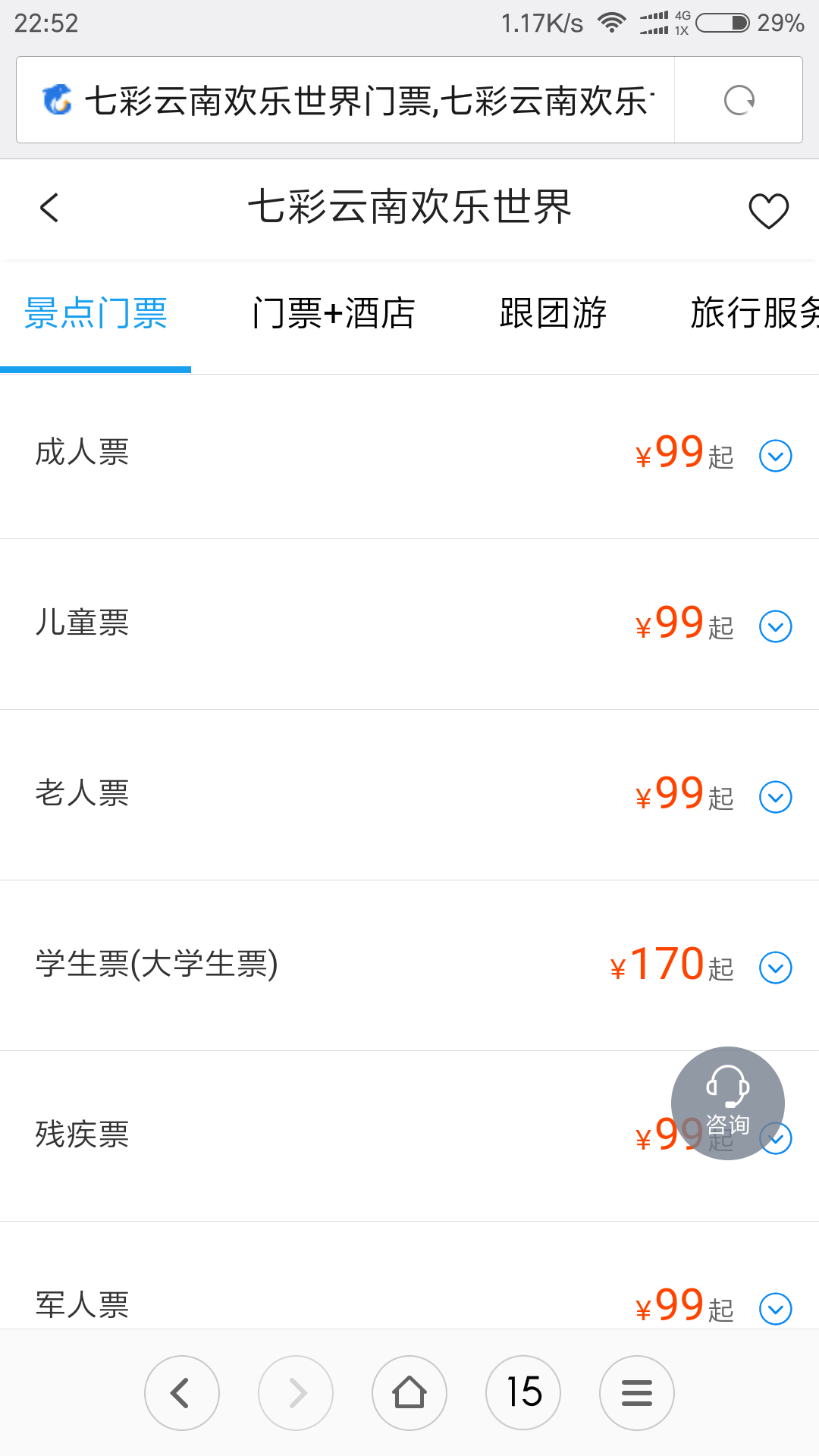Select the 景点门票 tab
Screen dimensions: 819x1456
(96, 313)
